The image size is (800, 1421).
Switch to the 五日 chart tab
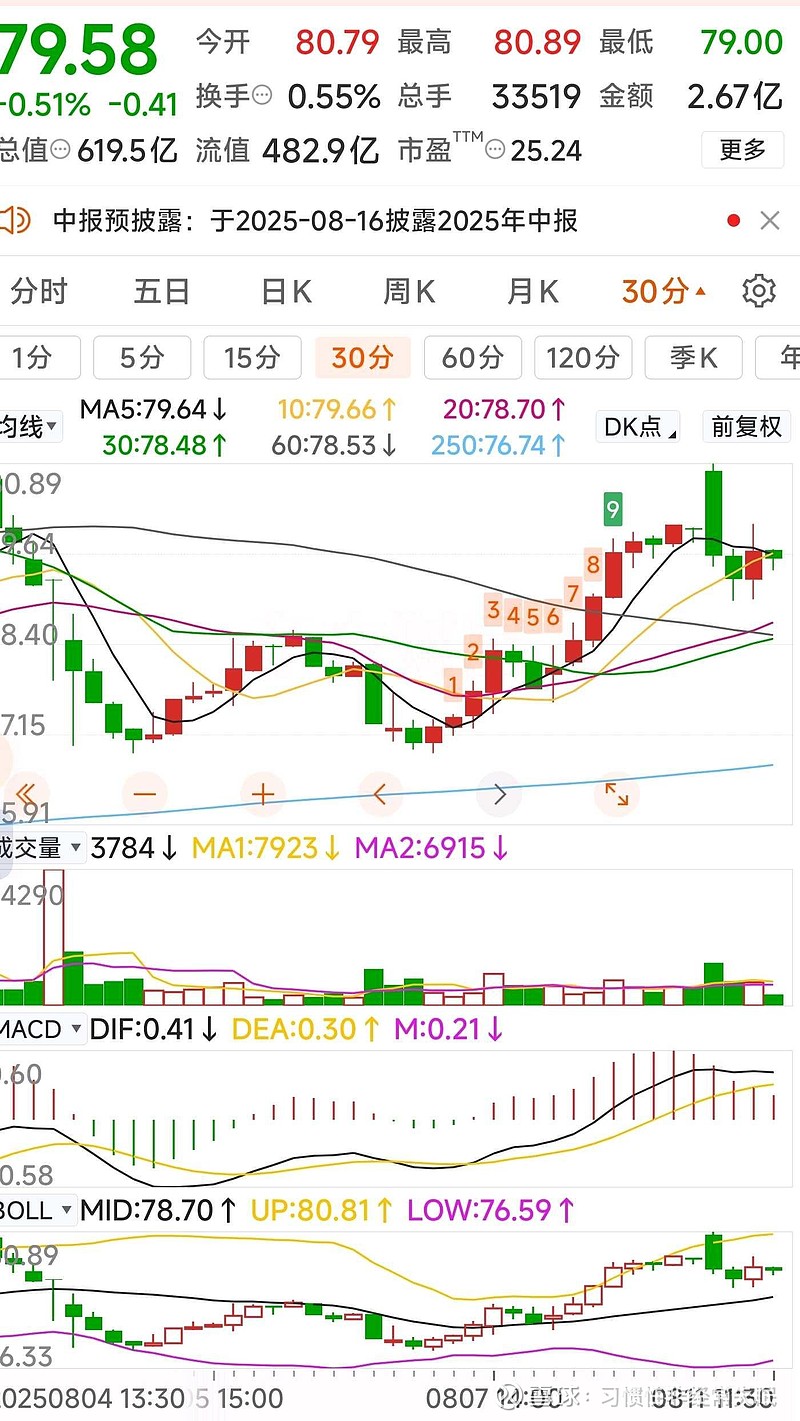[162, 292]
